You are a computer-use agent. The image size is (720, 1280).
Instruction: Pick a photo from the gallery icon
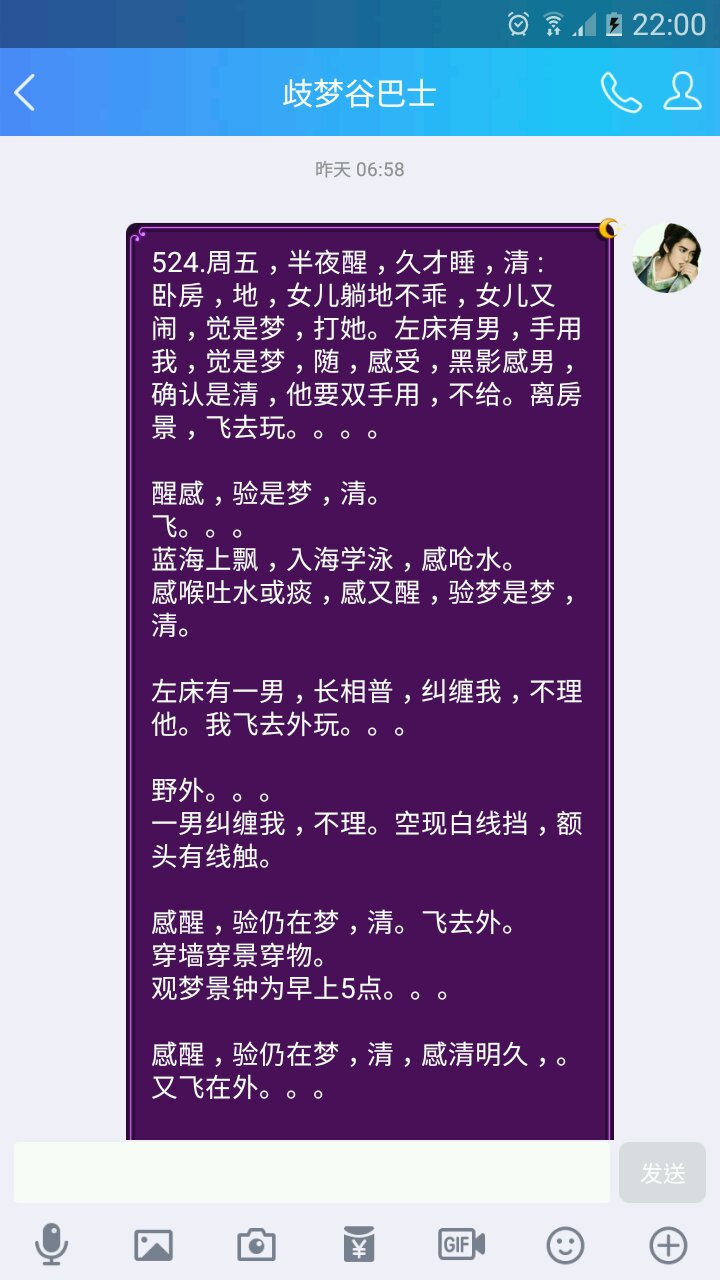(x=154, y=1245)
